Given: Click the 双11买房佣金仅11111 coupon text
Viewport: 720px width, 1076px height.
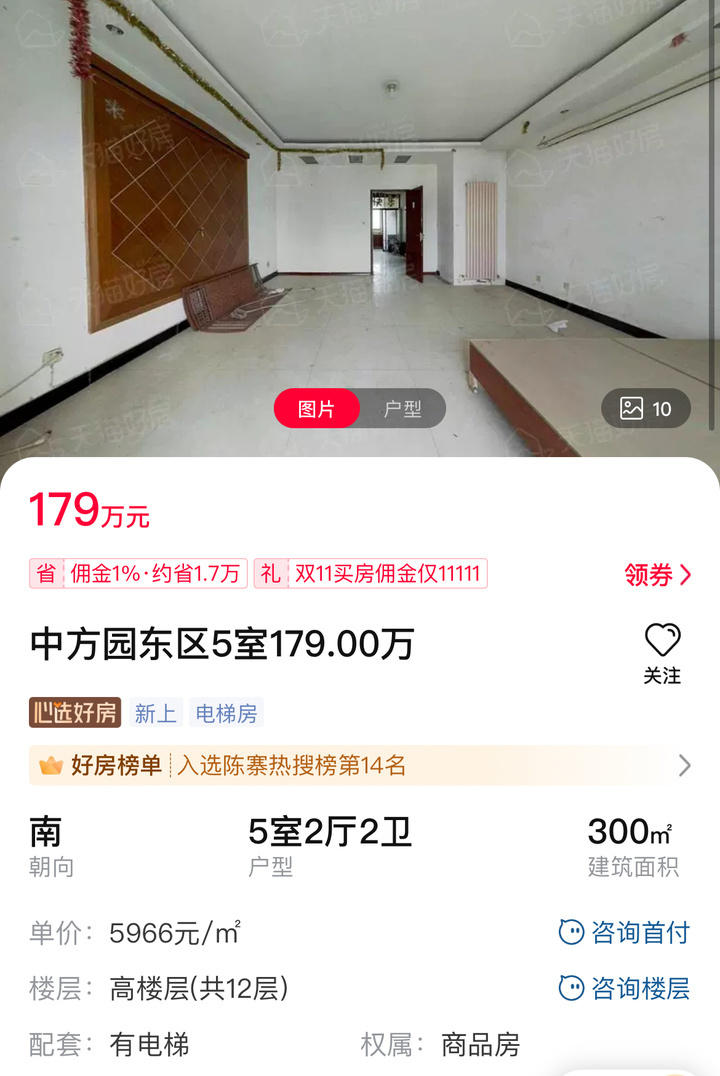Looking at the screenshot, I should [385, 574].
